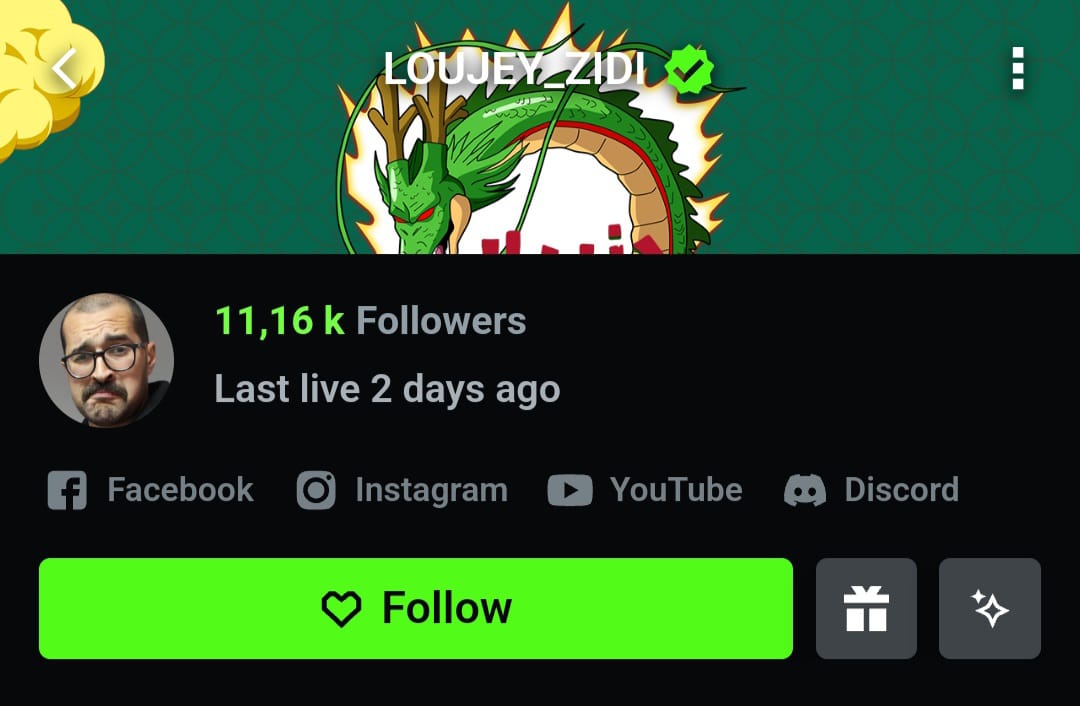Go back using the top-left arrow
The image size is (1080, 706).
click(64, 69)
